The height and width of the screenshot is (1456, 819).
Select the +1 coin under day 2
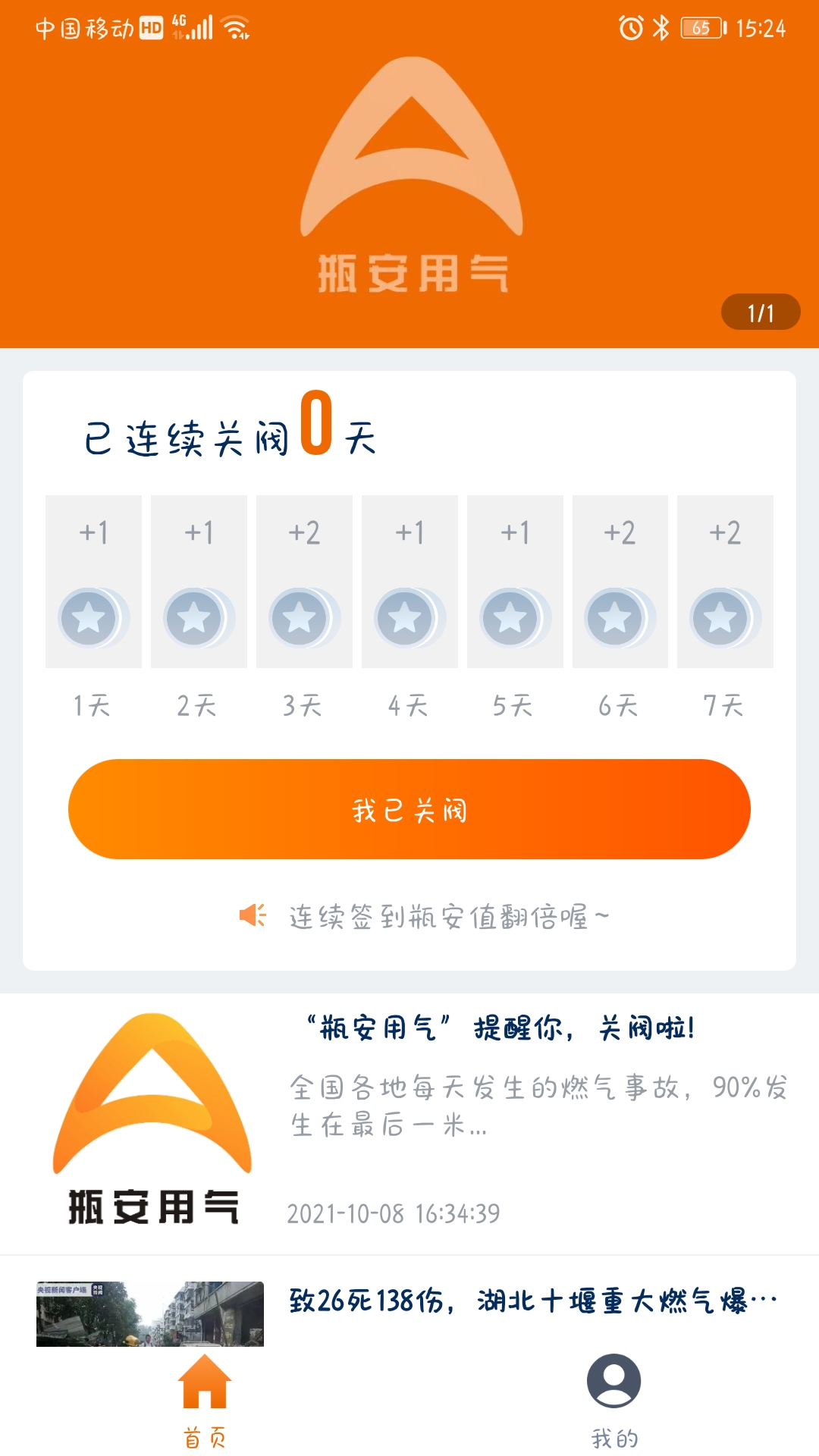pos(198,618)
